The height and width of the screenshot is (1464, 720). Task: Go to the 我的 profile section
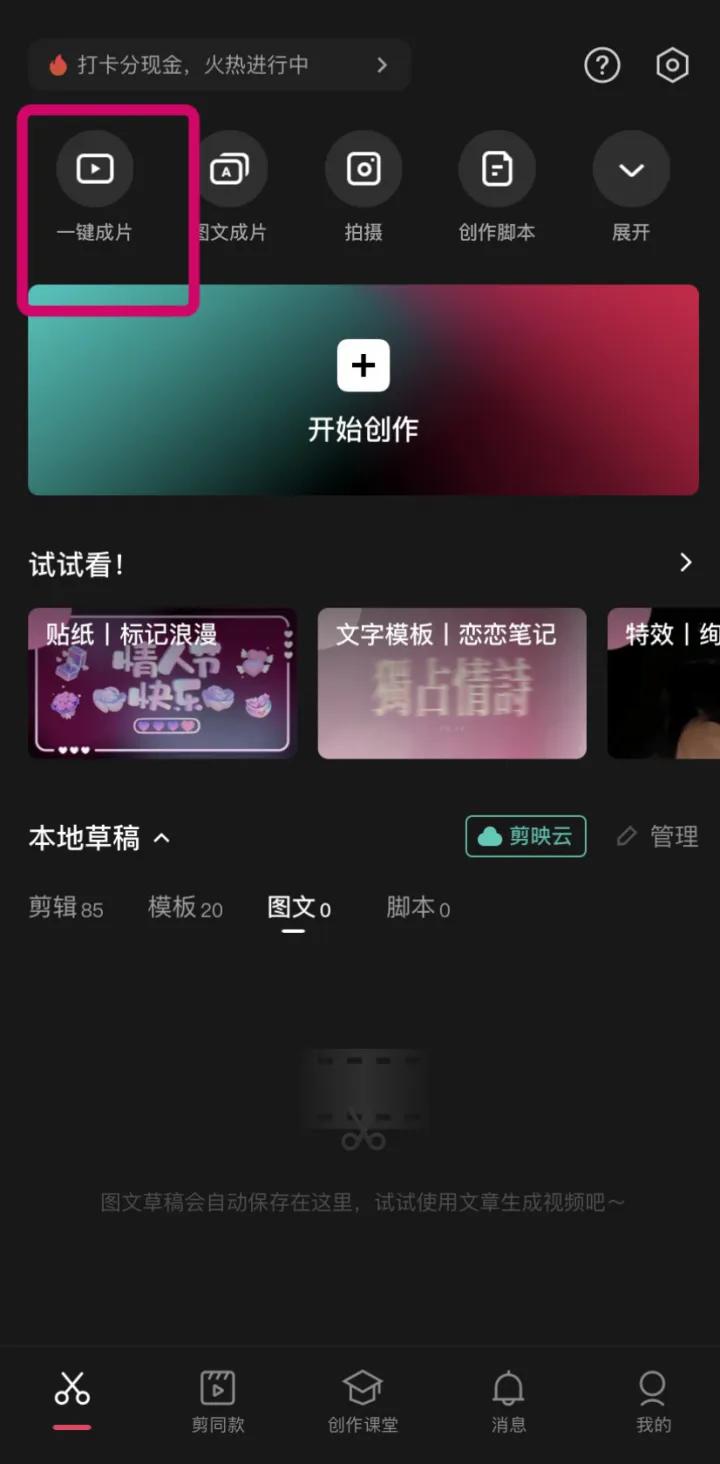(x=652, y=1400)
